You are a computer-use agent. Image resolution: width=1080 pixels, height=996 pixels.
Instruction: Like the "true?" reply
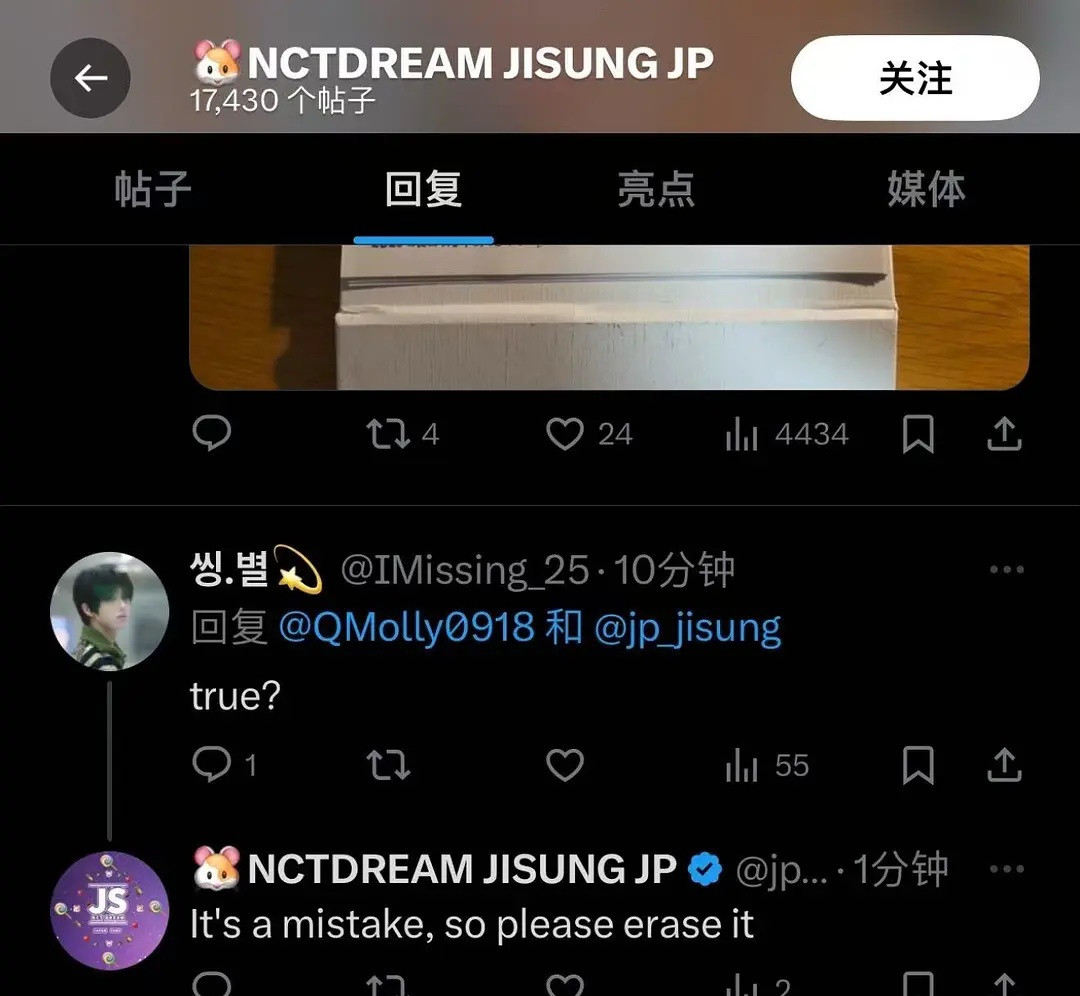point(565,766)
